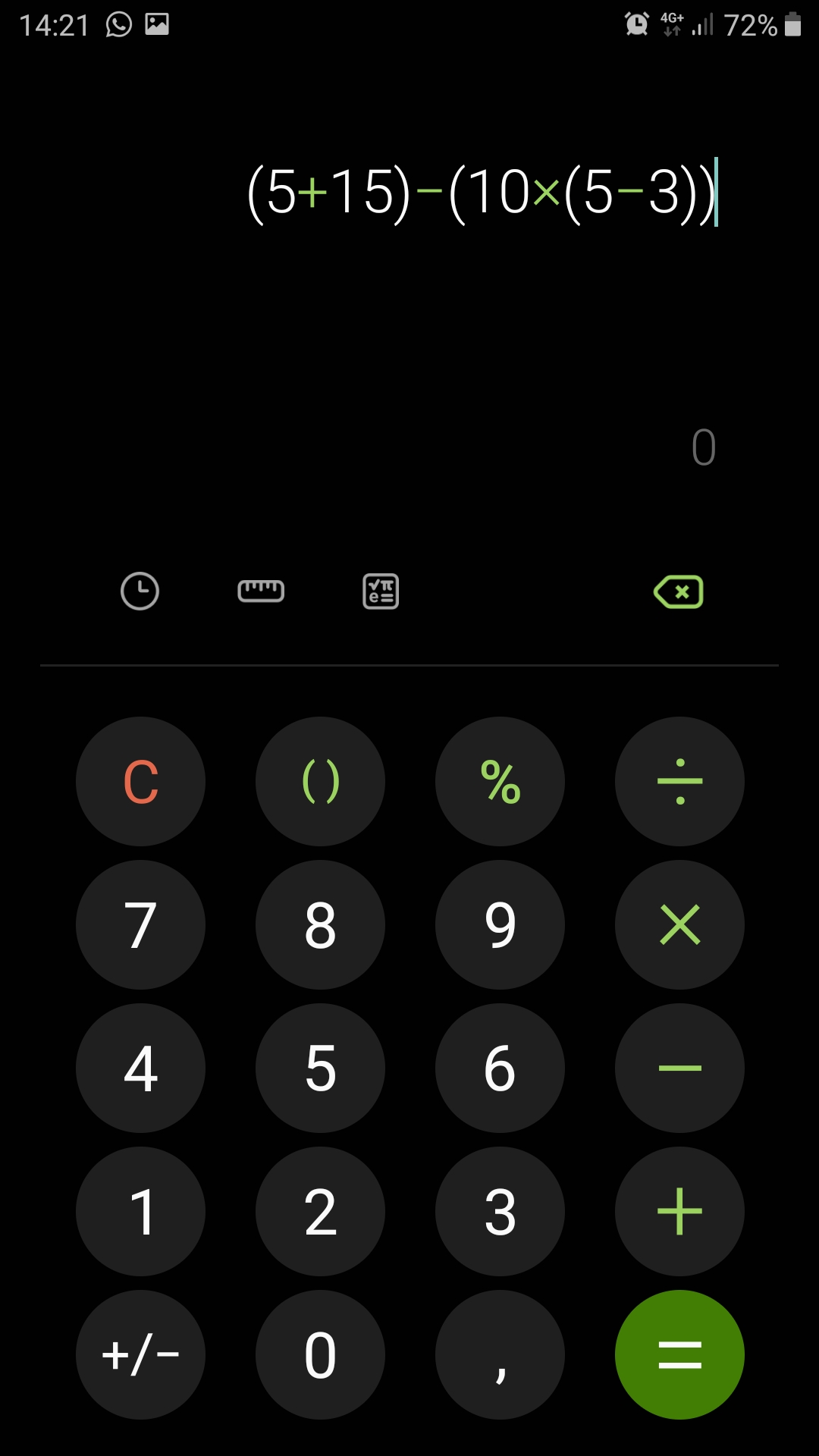Switch to the scientific calculator keypad
This screenshot has width=819, height=1456.
coord(380,591)
